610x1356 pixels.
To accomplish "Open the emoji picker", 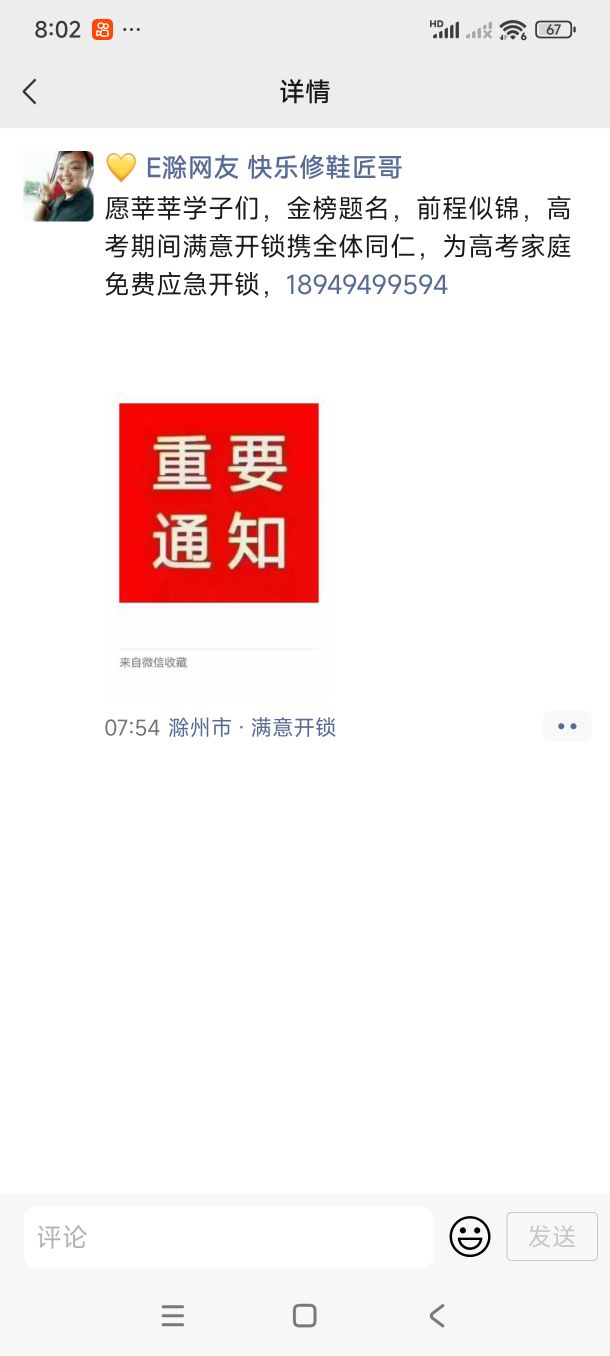I will 470,1237.
